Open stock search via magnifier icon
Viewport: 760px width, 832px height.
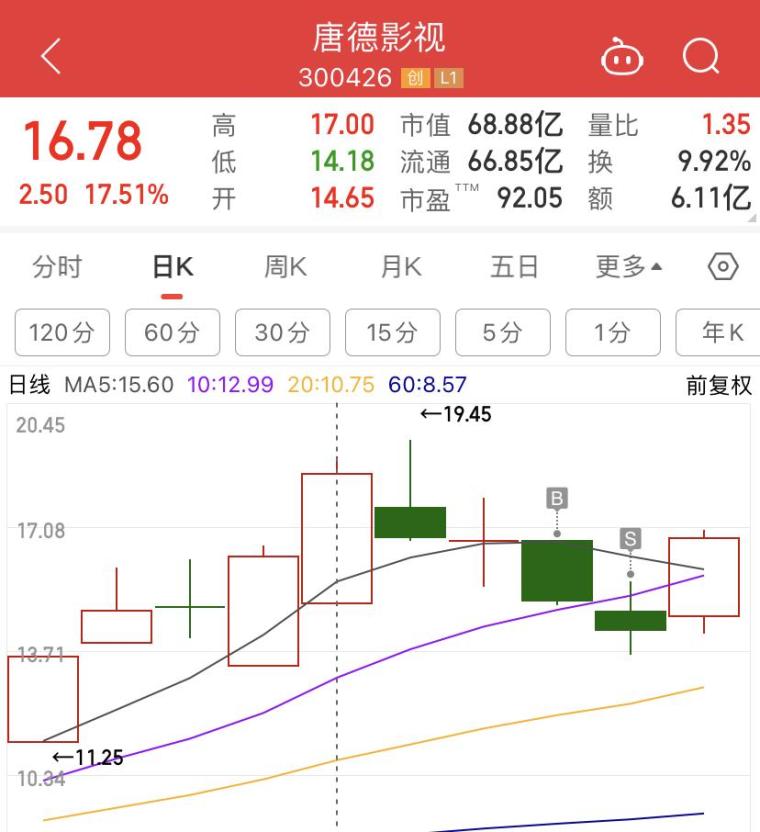tap(702, 59)
